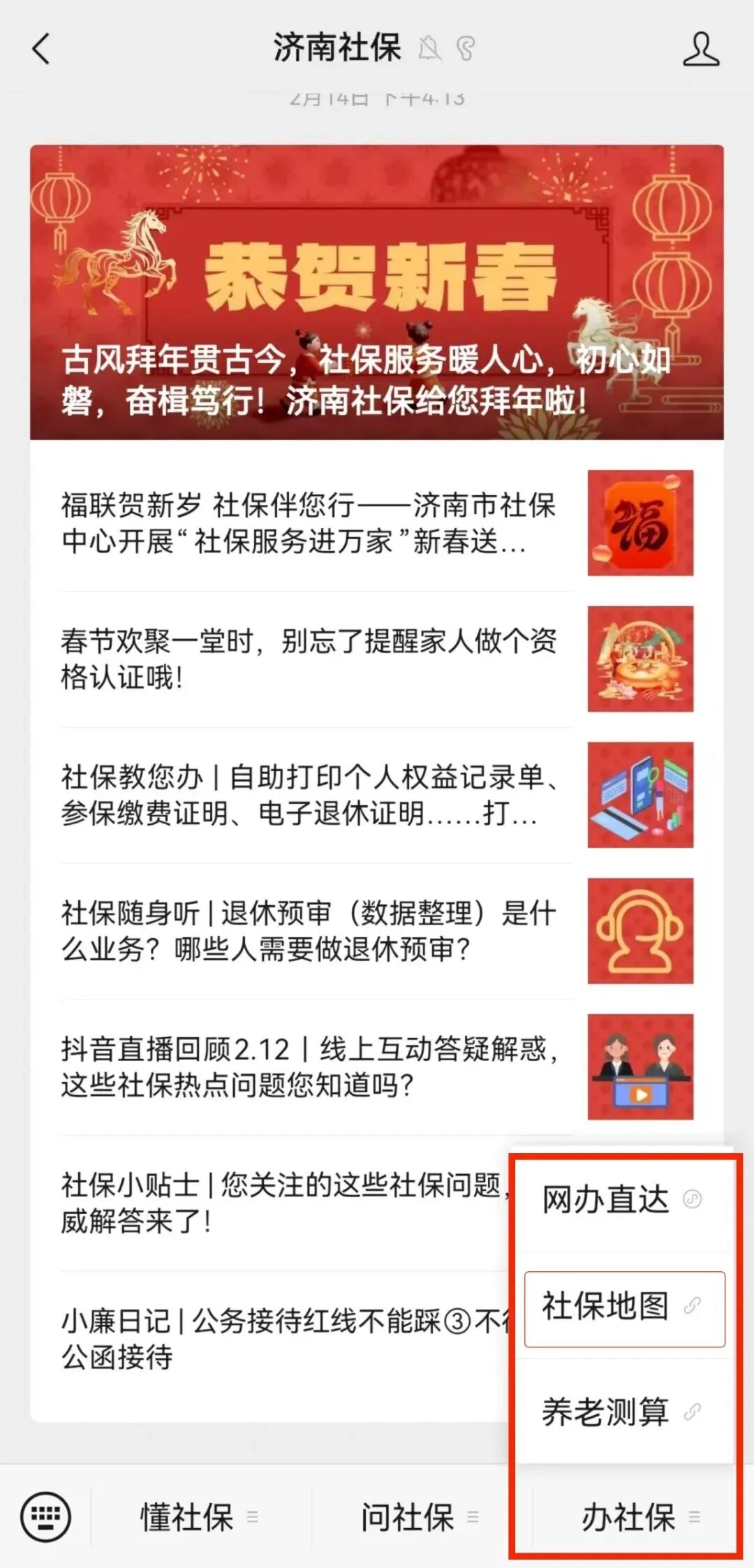Screen dimensions: 754x1568
Task: Open article 社保随身听 退休预审
Action: pyautogui.click(x=307, y=930)
